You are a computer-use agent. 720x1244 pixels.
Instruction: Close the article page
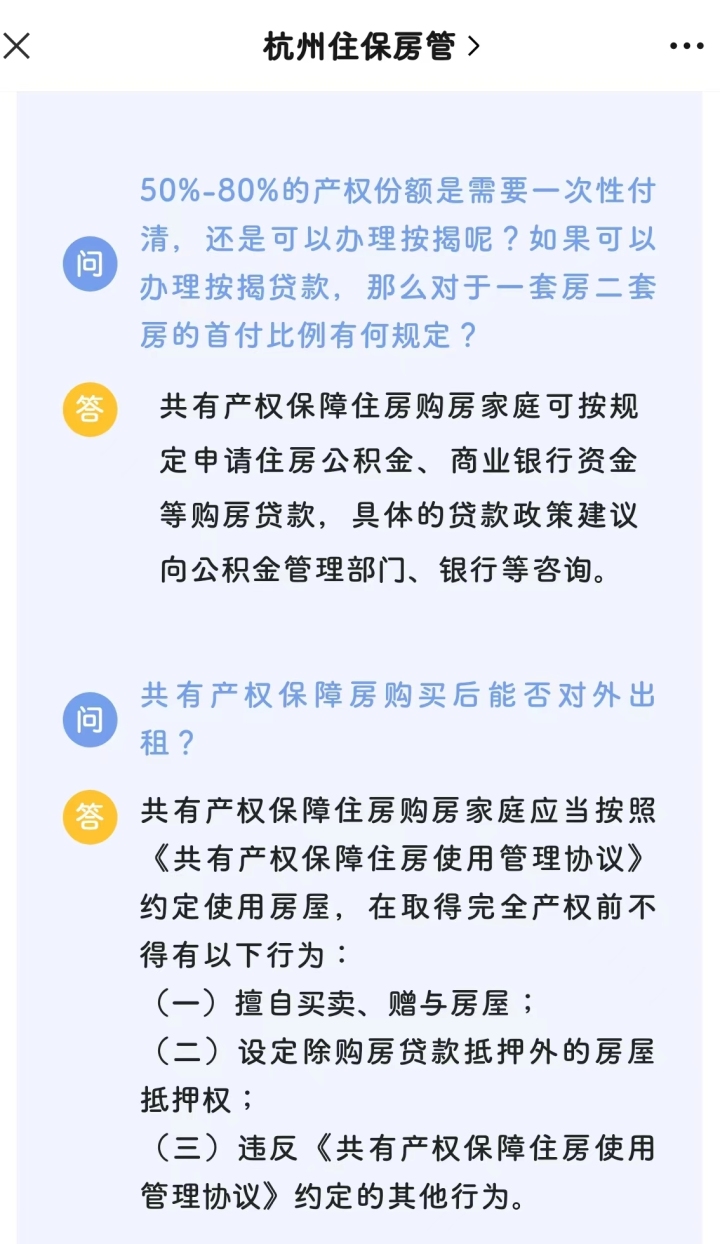click(x=17, y=46)
